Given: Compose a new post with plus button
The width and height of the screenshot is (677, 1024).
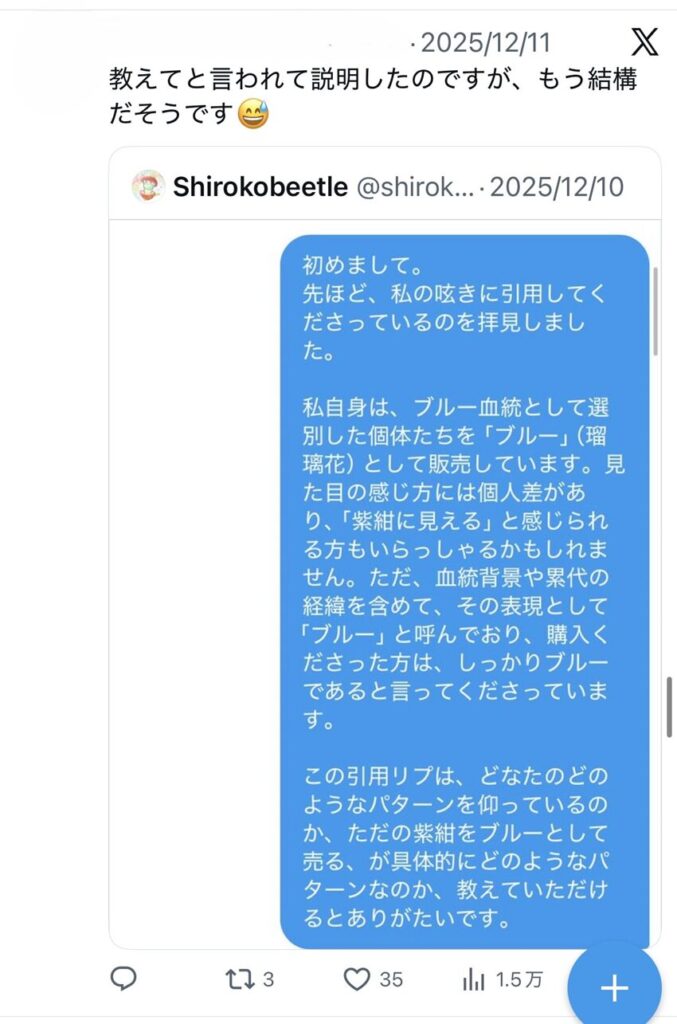Looking at the screenshot, I should click(613, 988).
